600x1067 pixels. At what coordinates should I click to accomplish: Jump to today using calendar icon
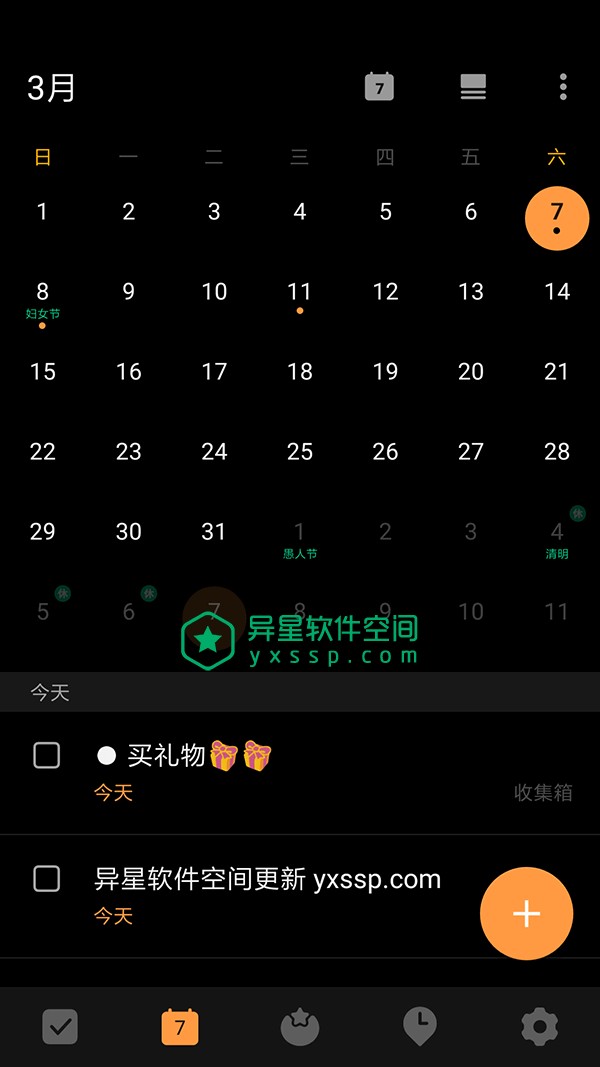(379, 87)
